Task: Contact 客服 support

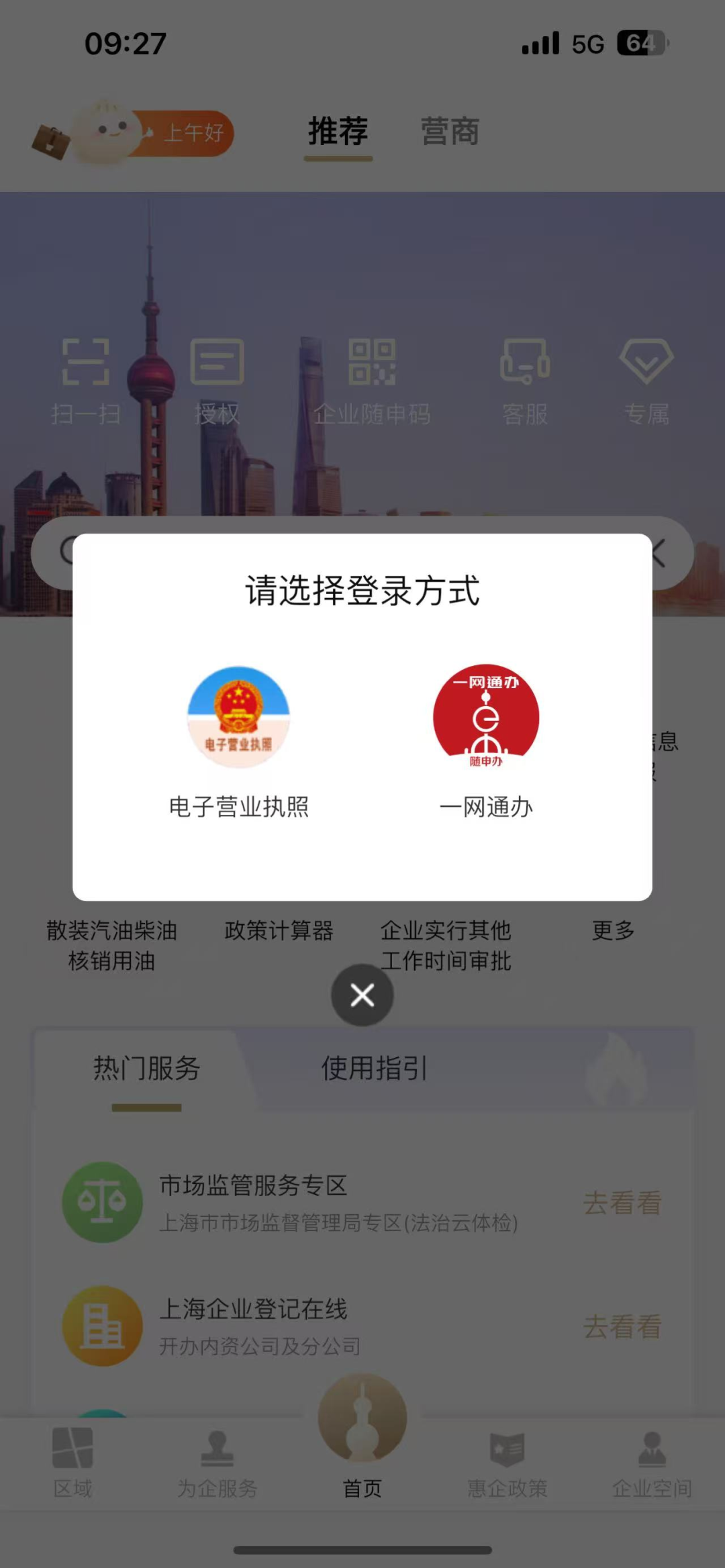Action: [x=525, y=380]
